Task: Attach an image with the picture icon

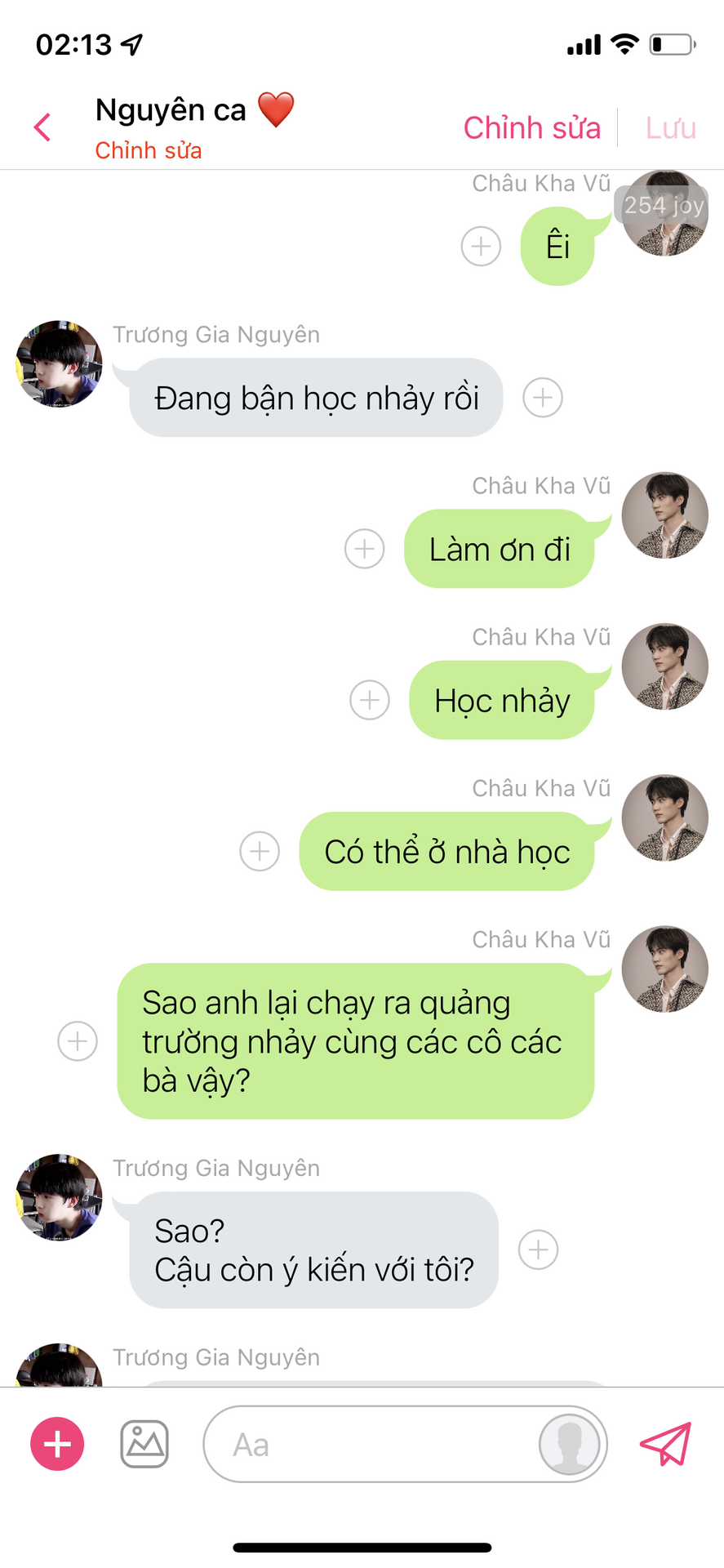Action: pyautogui.click(x=144, y=1444)
